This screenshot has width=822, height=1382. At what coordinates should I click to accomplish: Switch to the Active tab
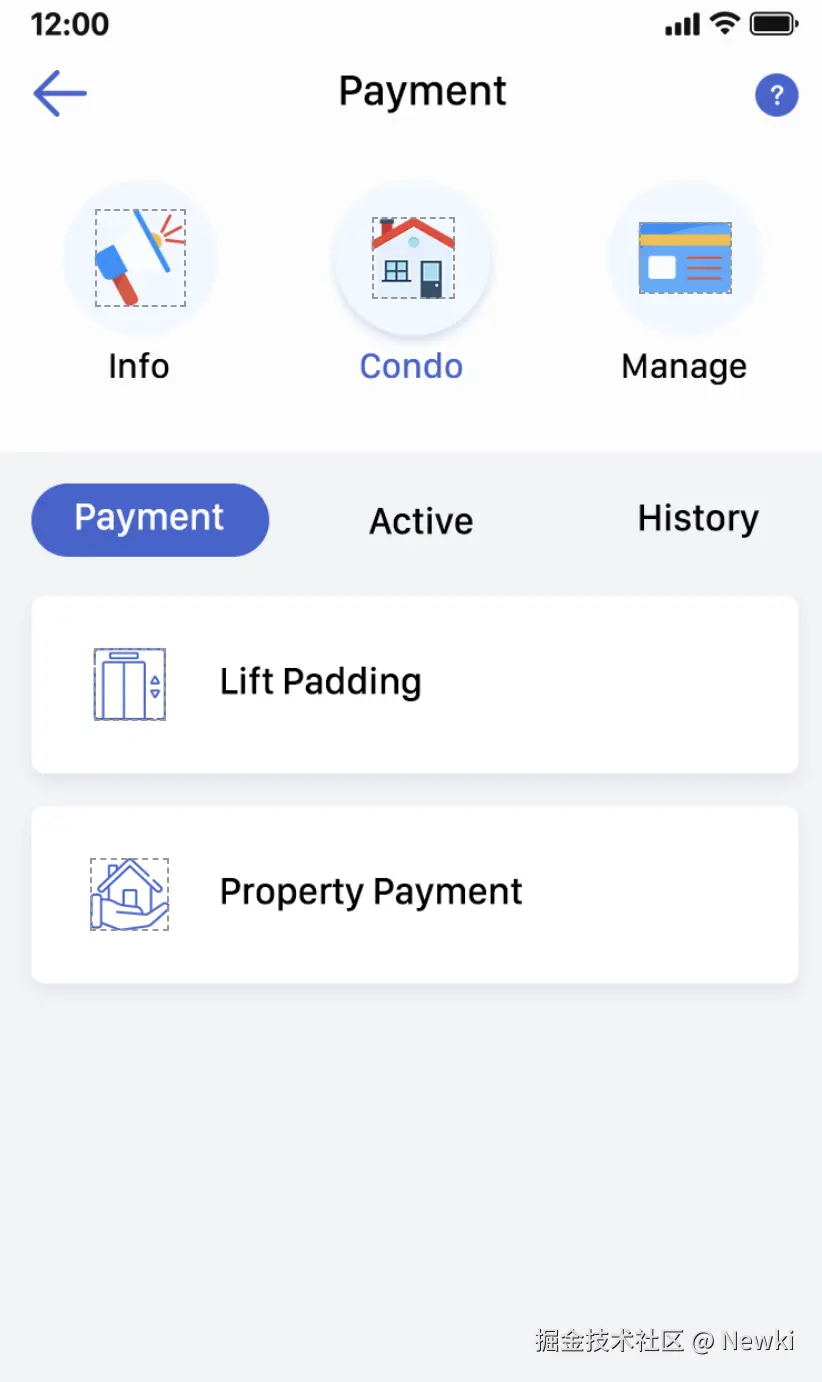pyautogui.click(x=421, y=521)
